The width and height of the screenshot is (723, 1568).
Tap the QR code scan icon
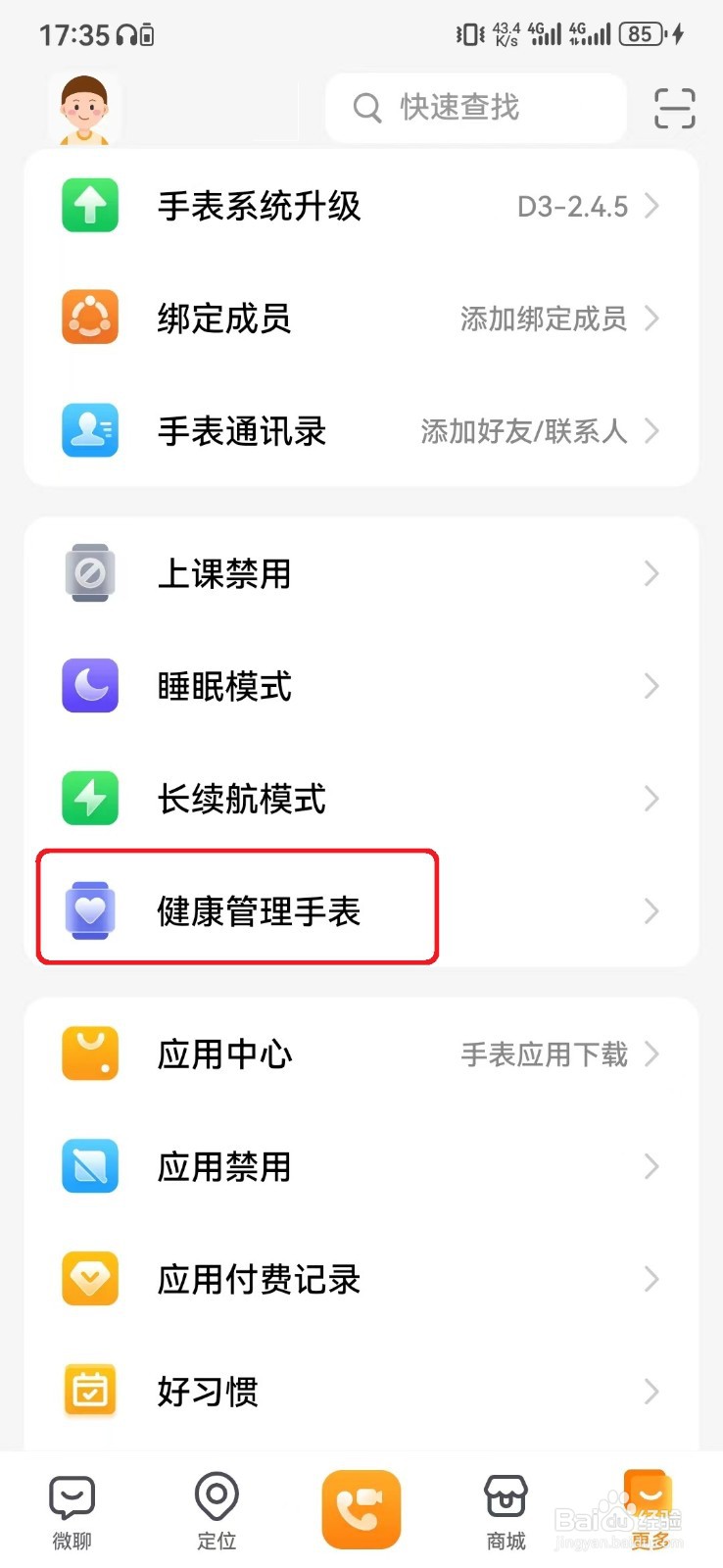coord(674,108)
